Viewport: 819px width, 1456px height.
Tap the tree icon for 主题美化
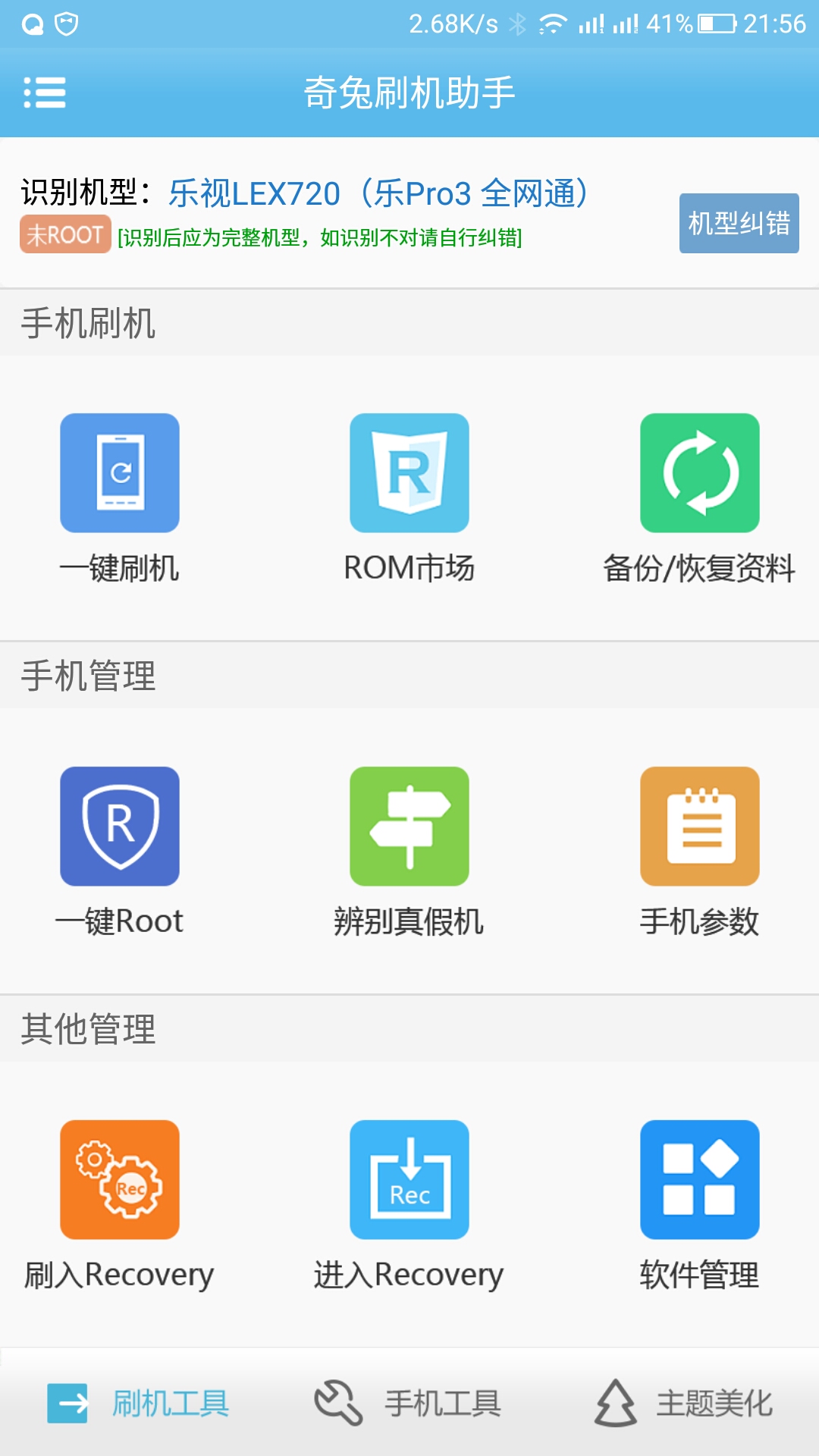click(616, 1401)
